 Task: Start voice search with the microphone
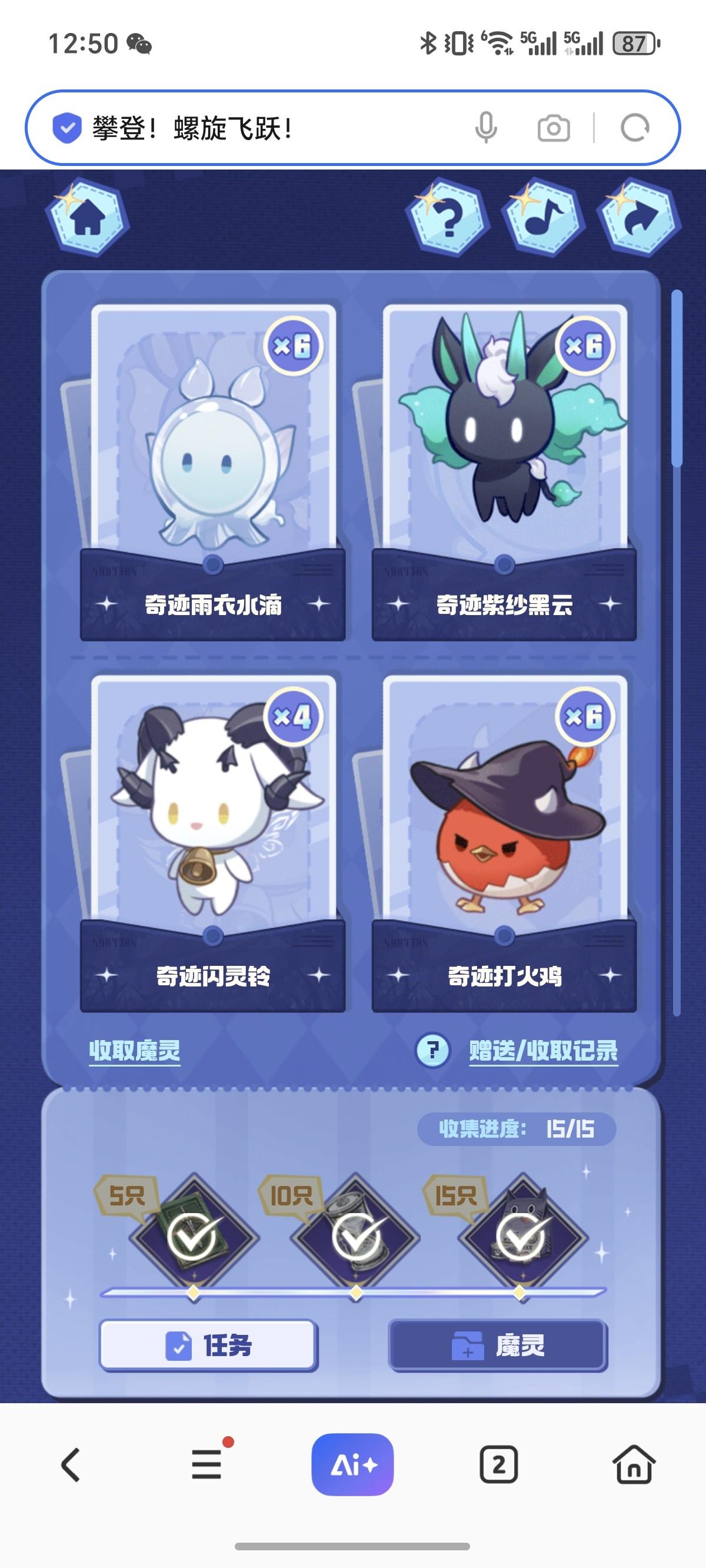click(x=486, y=128)
